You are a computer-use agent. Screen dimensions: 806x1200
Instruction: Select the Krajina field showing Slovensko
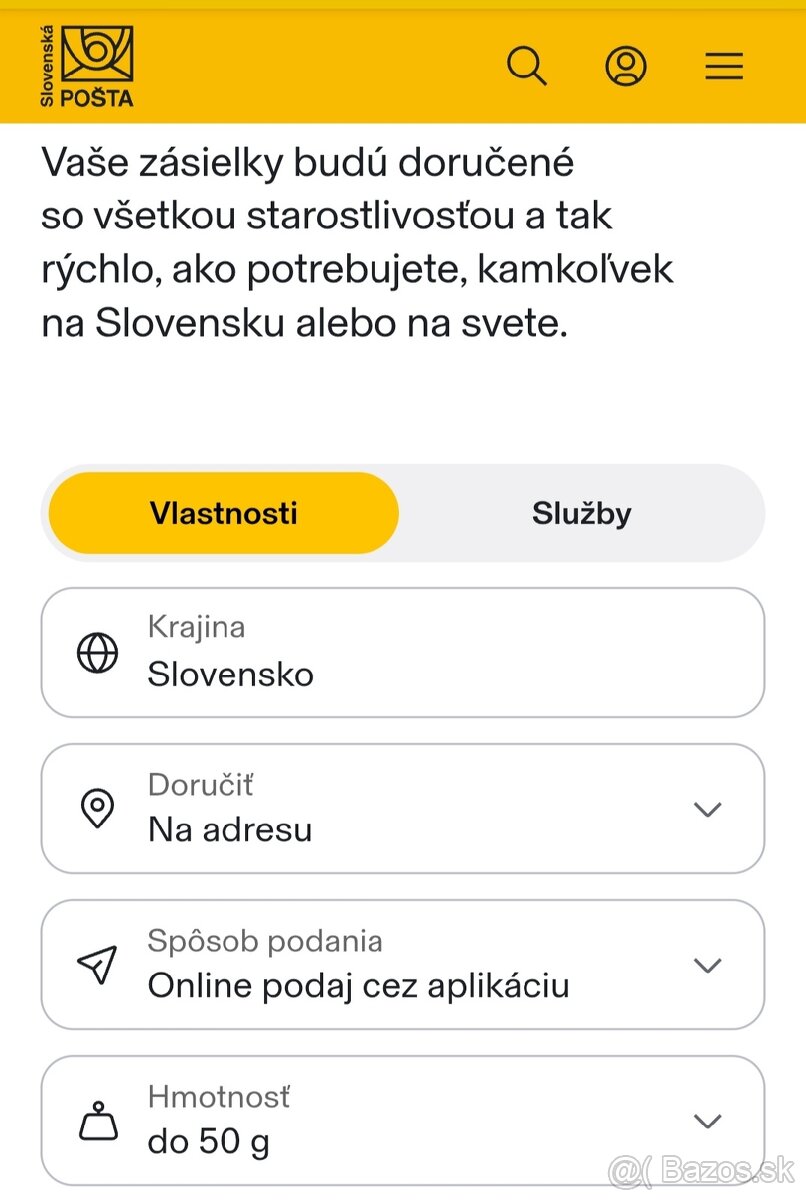click(x=400, y=653)
